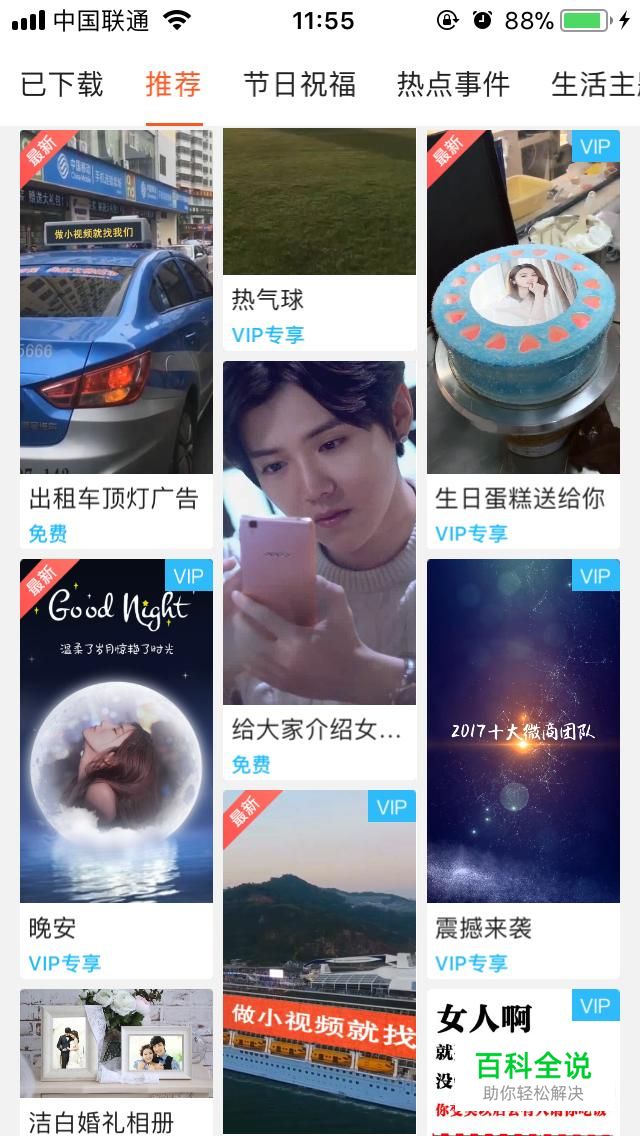Open the 节日祝福 tab
640x1136 pixels.
[x=299, y=85]
